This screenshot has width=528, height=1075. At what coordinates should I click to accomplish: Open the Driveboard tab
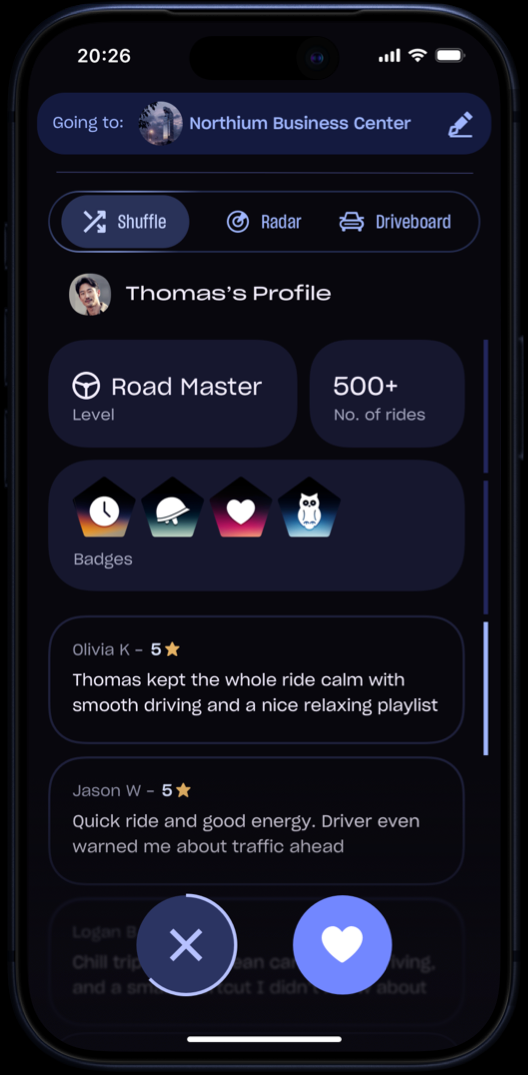point(396,222)
